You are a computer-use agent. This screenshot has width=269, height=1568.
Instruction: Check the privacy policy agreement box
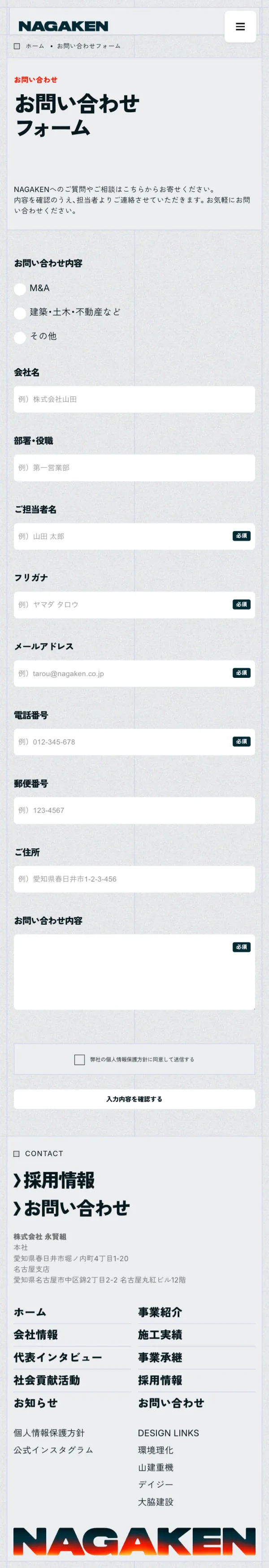(x=80, y=1060)
